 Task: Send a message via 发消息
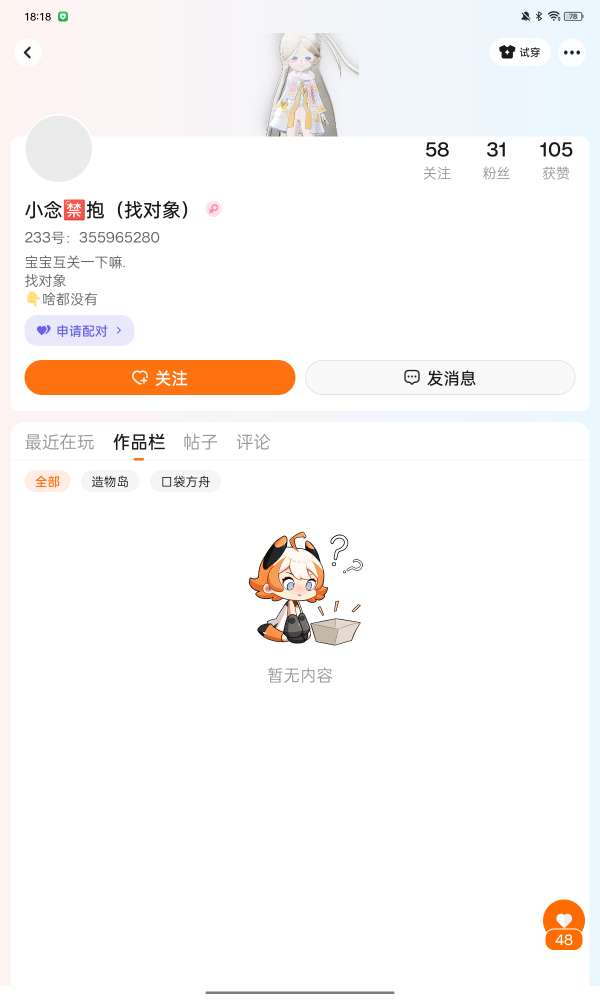[x=440, y=378]
